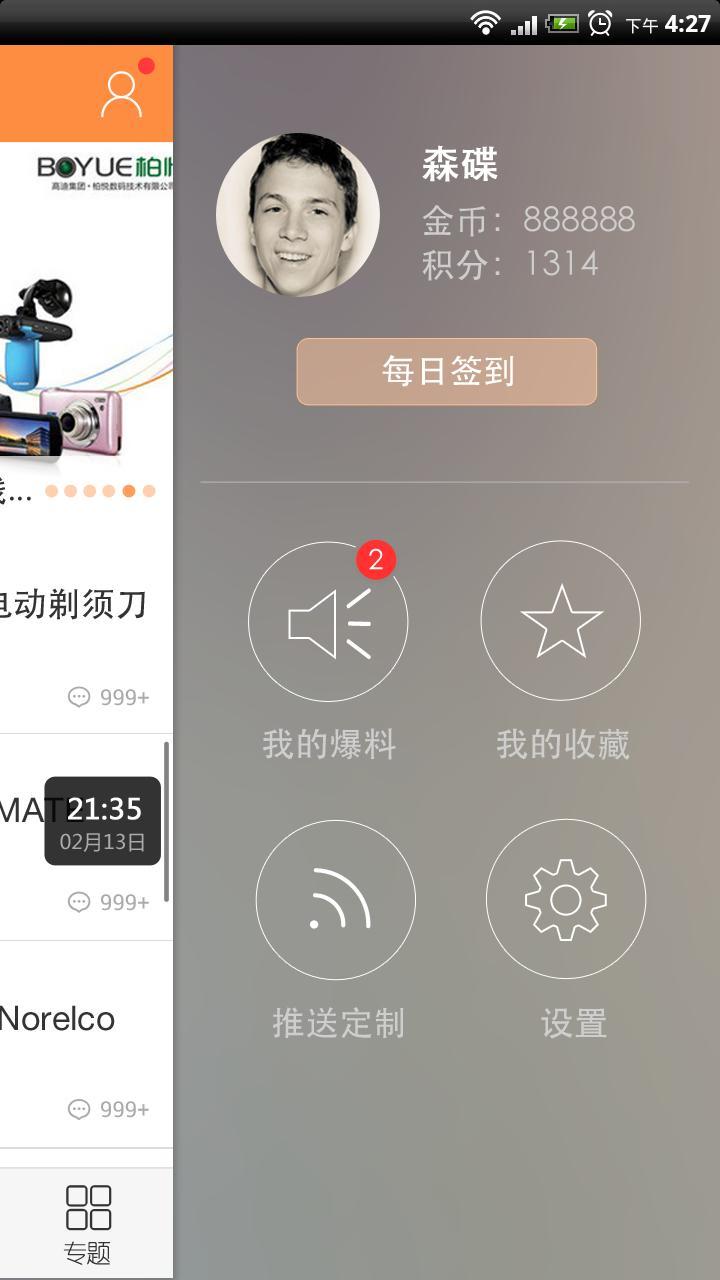The width and height of the screenshot is (720, 1280).
Task: Tap the user icon in the orange header
Action: (122, 95)
